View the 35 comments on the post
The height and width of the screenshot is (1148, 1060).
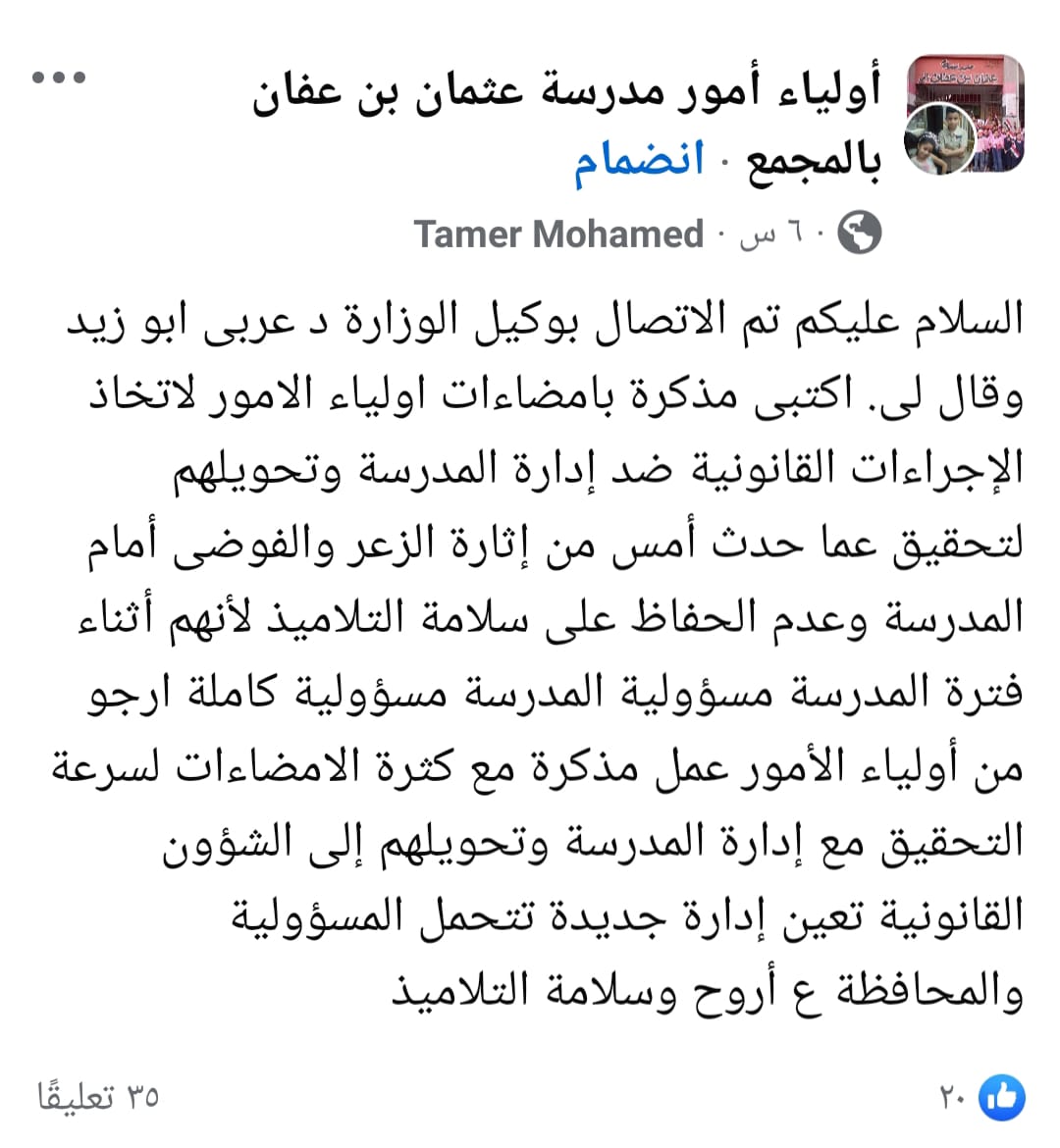pyautogui.click(x=98, y=1096)
